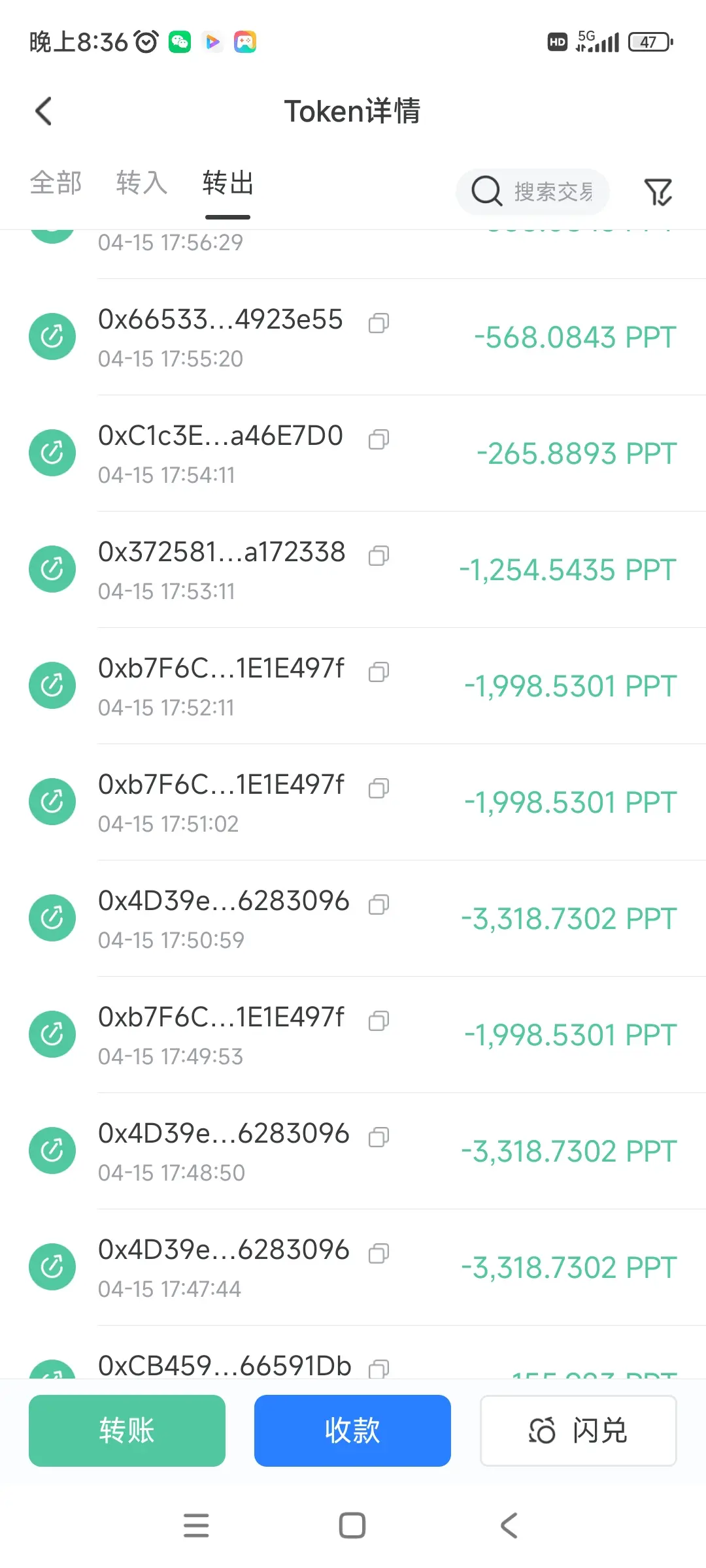Screen dimensions: 706x1568
Task: Copy address 0xC1c3E...a46E7D0
Action: (x=379, y=439)
